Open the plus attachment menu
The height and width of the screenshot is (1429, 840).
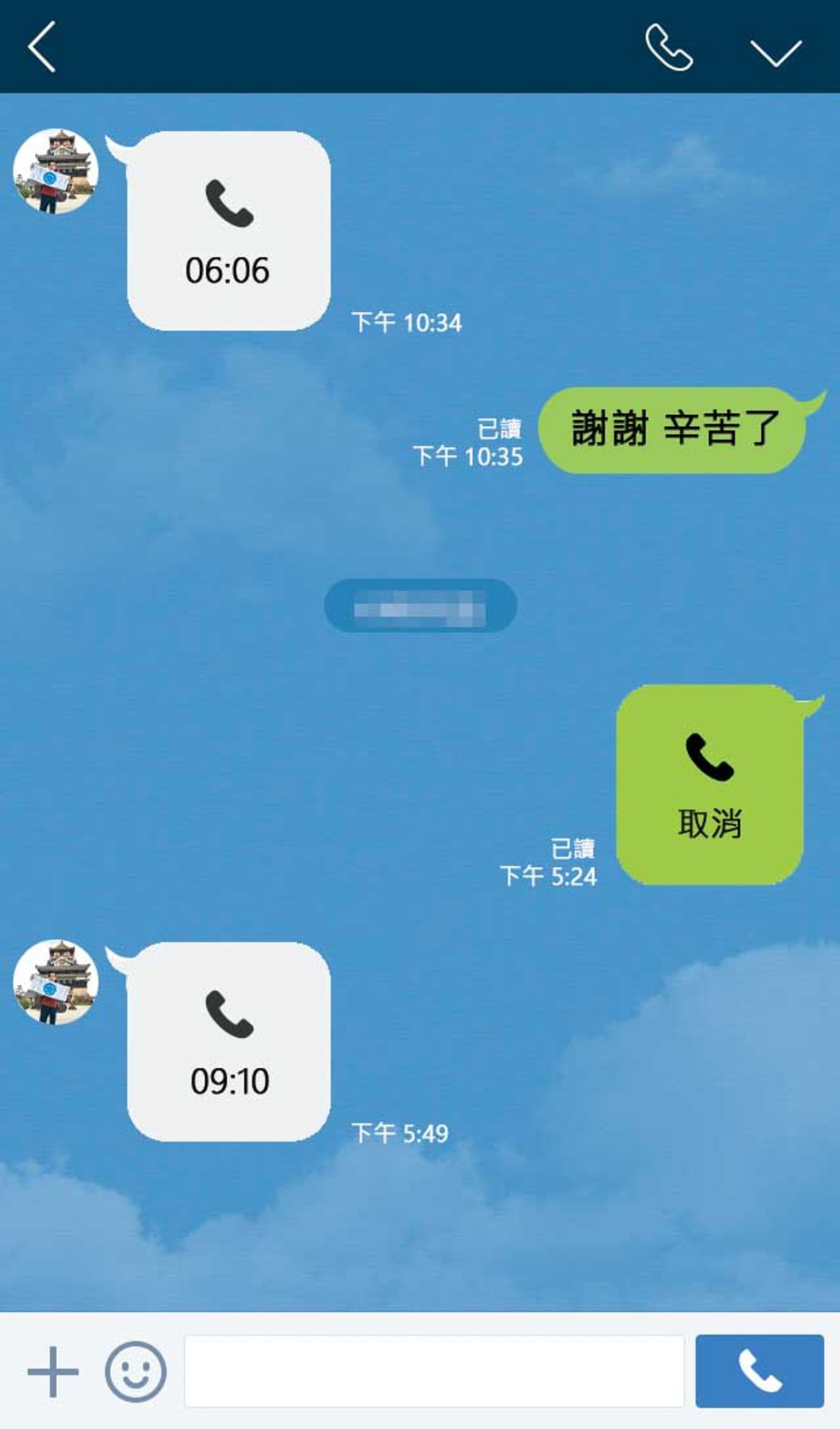point(54,1372)
